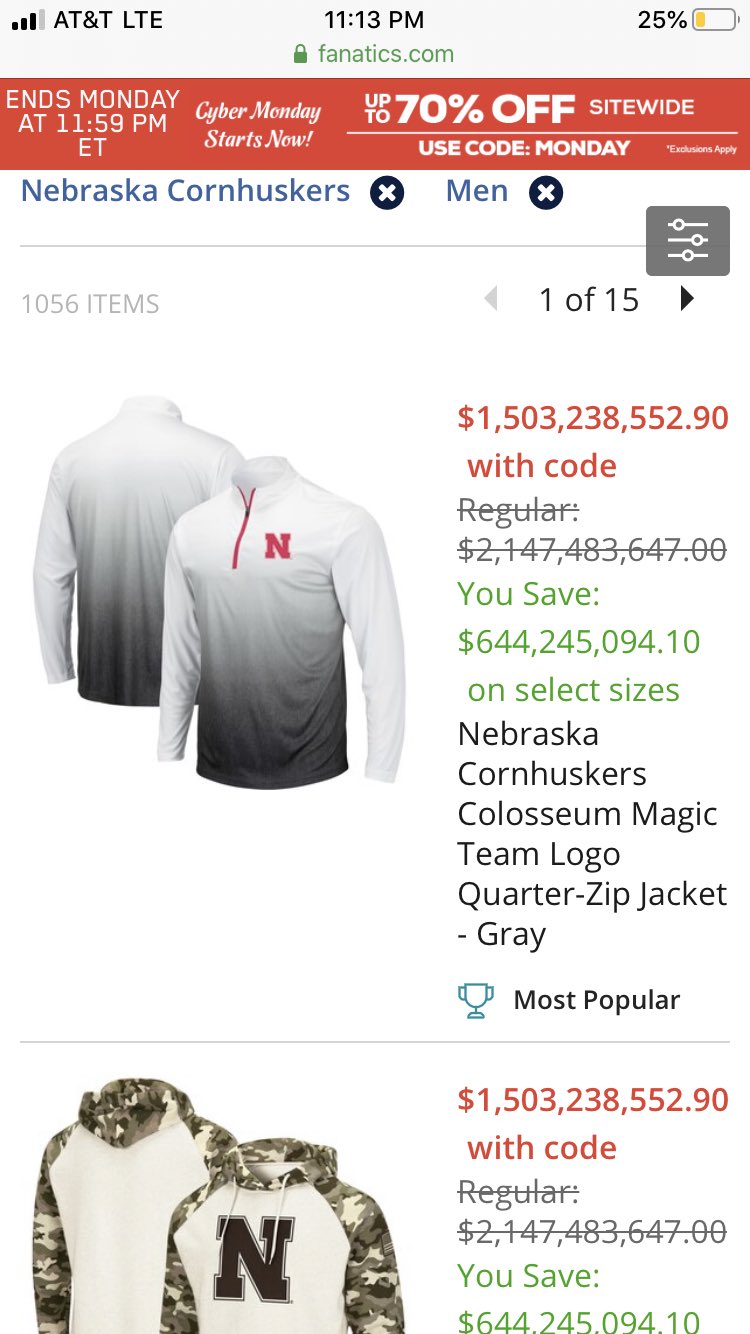Open the Nebraska Cornhuskers filter chip
The width and height of the screenshot is (750, 1334).
pos(185,191)
